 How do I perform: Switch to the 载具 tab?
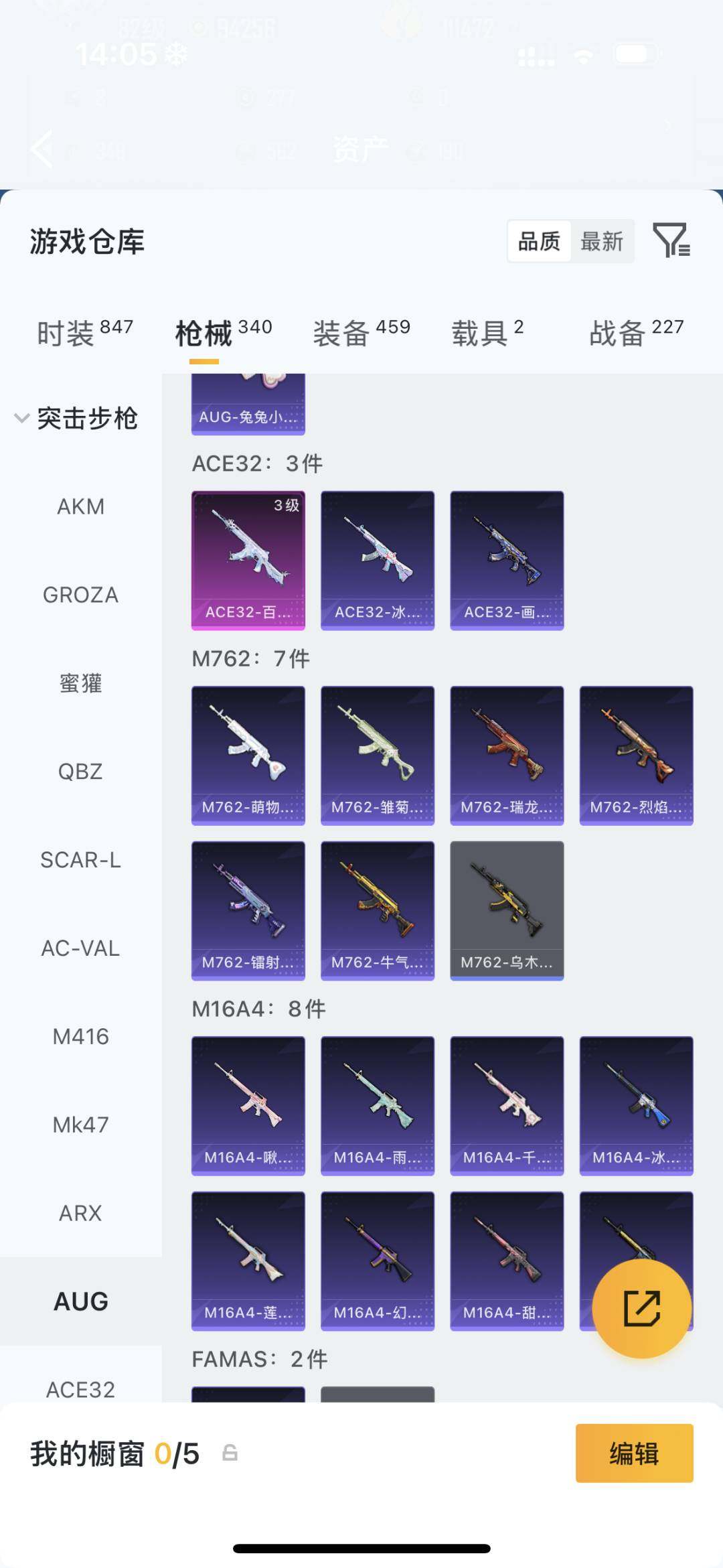(487, 333)
